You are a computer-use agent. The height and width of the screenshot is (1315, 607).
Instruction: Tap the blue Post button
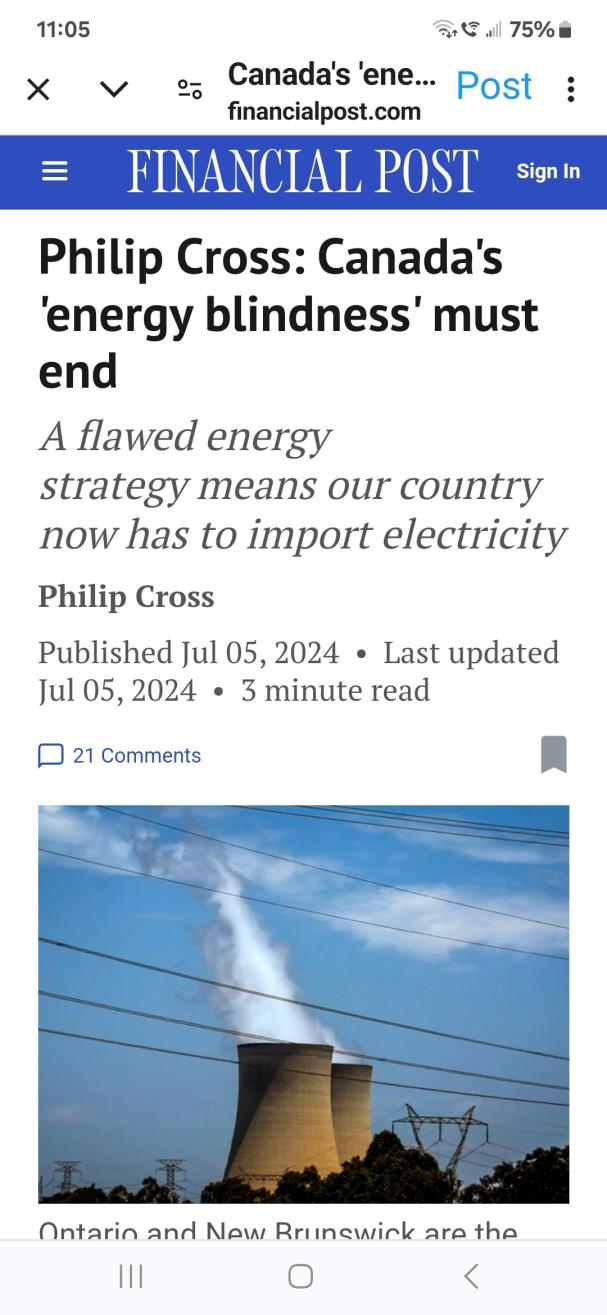[x=493, y=87]
